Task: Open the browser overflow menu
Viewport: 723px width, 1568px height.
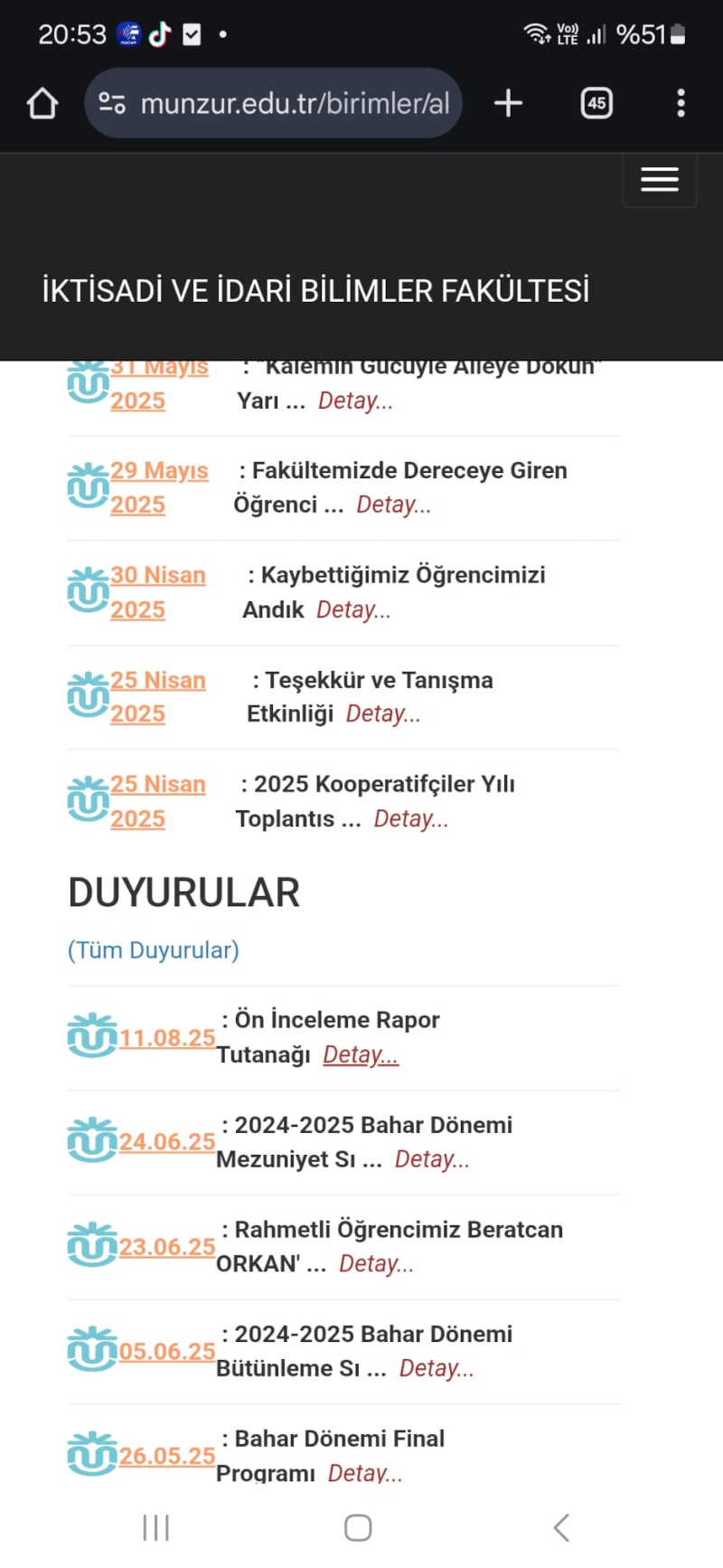Action: [x=681, y=103]
